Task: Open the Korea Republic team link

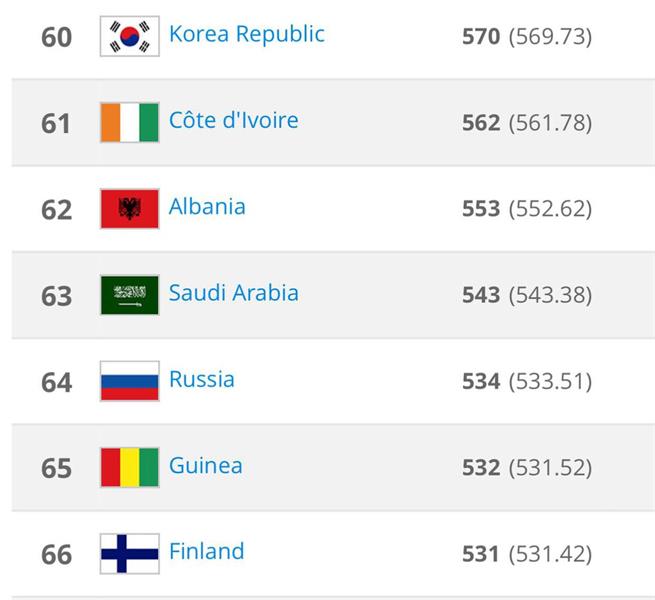Action: click(246, 34)
